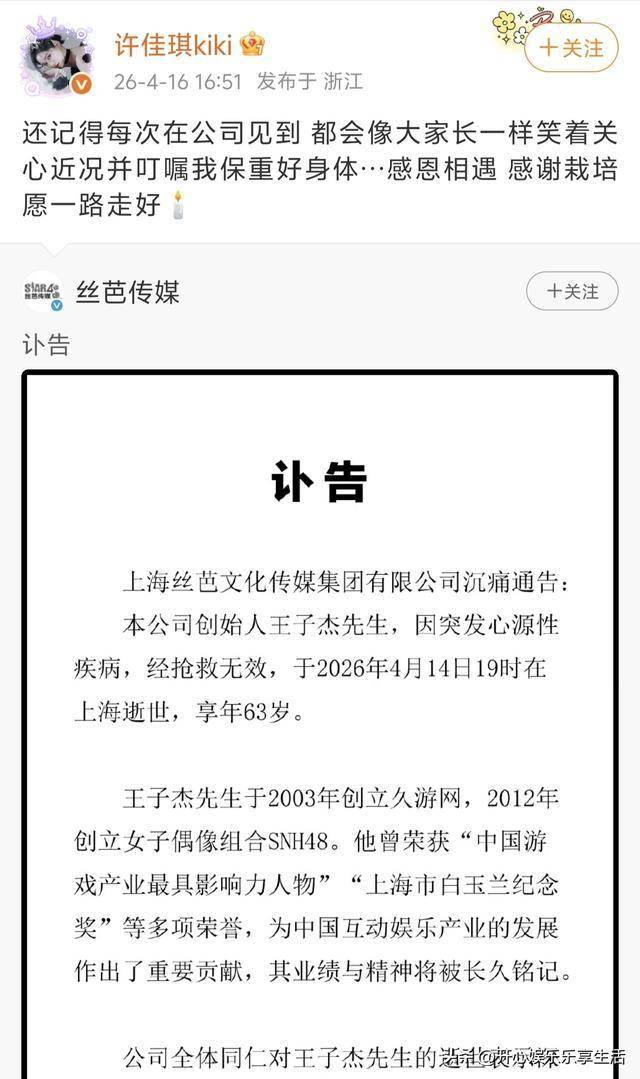Screen dimensions: 640x1079
Task: Open 丝芭传媒's profile avatar
Action: point(43,291)
